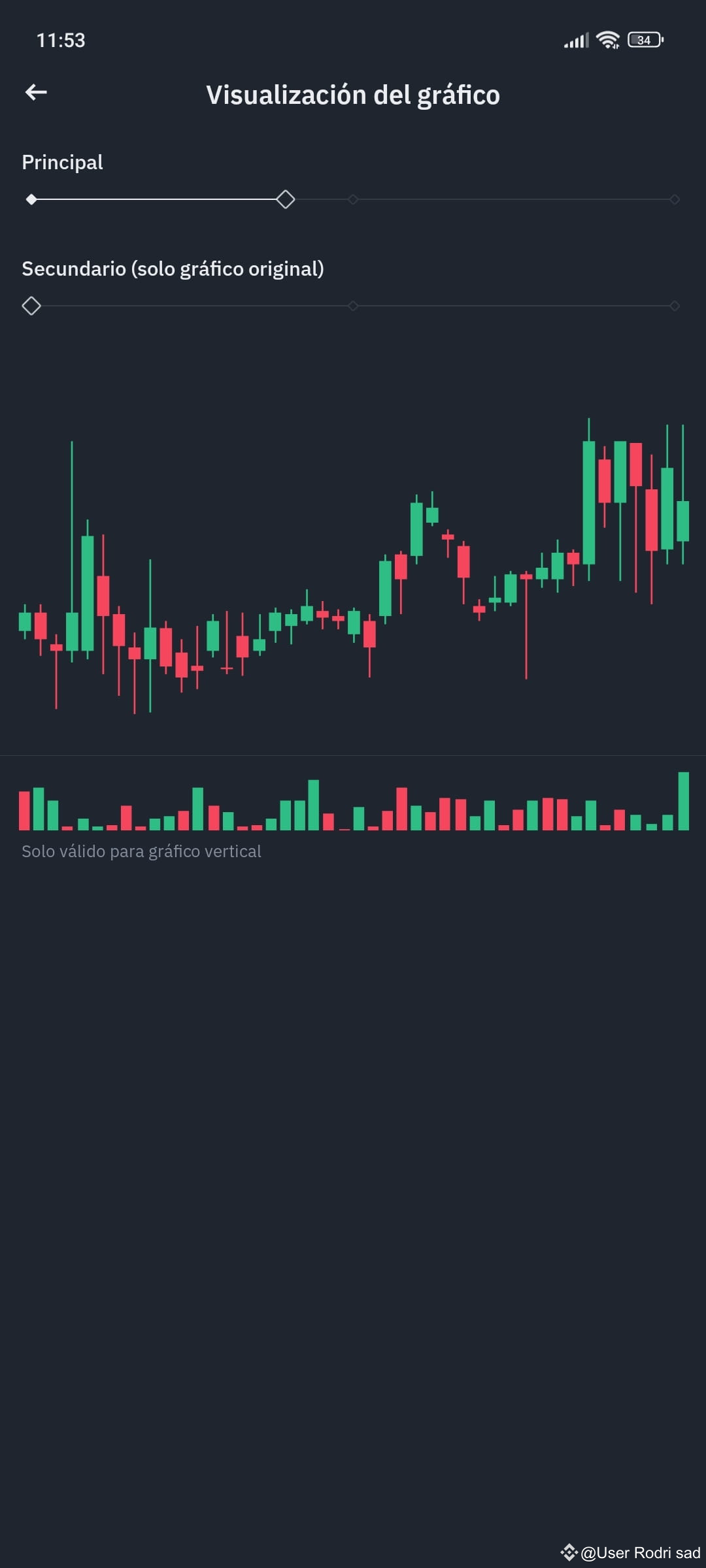The height and width of the screenshot is (1568, 706).
Task: Tap the Secundario (solo gráfico original) label
Action: (x=174, y=269)
